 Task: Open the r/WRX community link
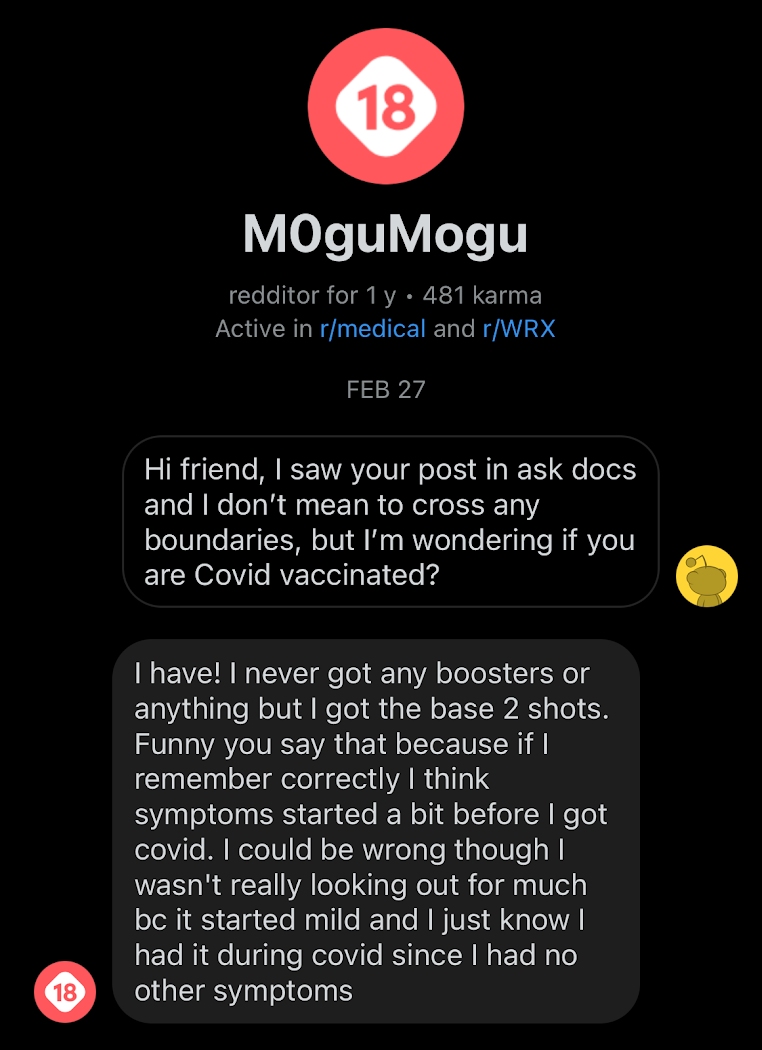[518, 329]
